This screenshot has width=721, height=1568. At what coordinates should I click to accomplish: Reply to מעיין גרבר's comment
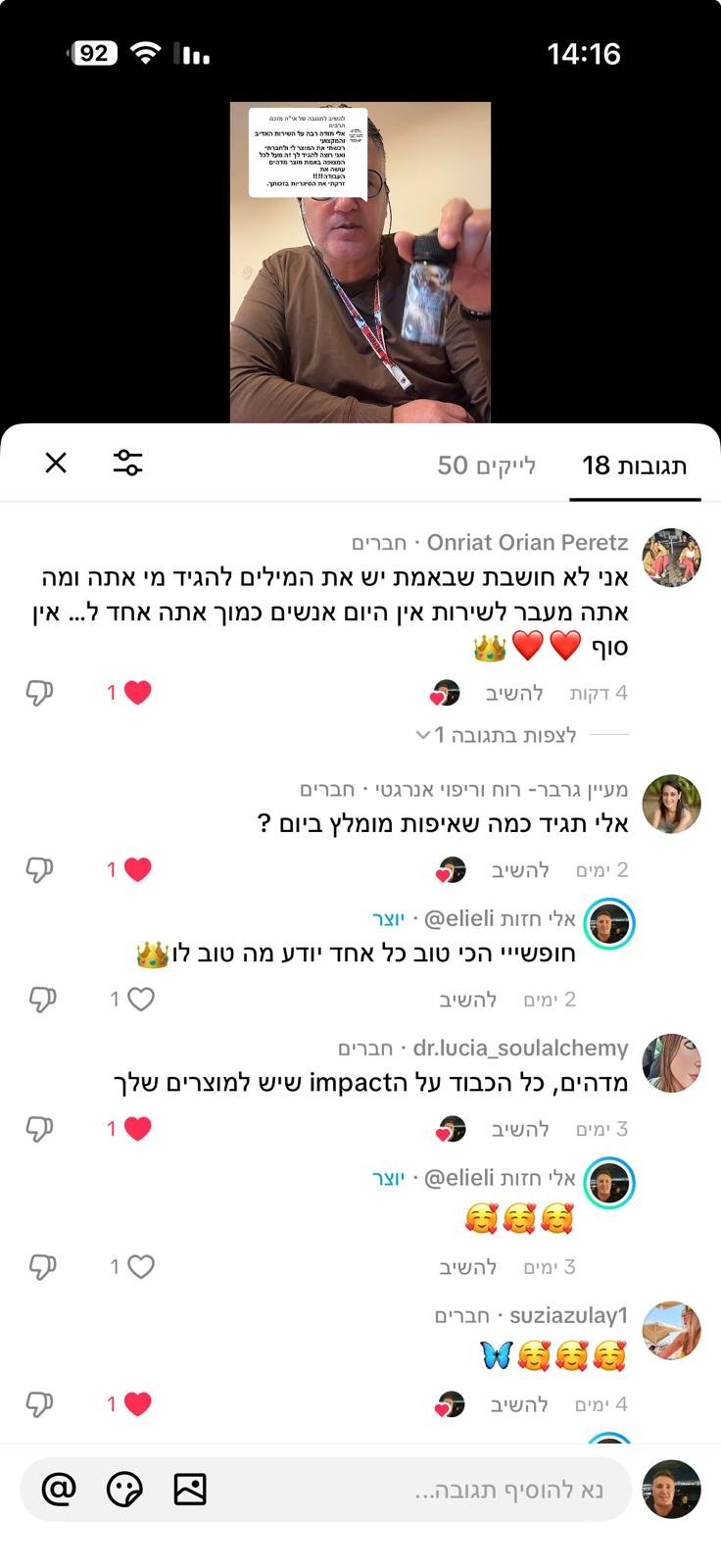[x=520, y=870]
